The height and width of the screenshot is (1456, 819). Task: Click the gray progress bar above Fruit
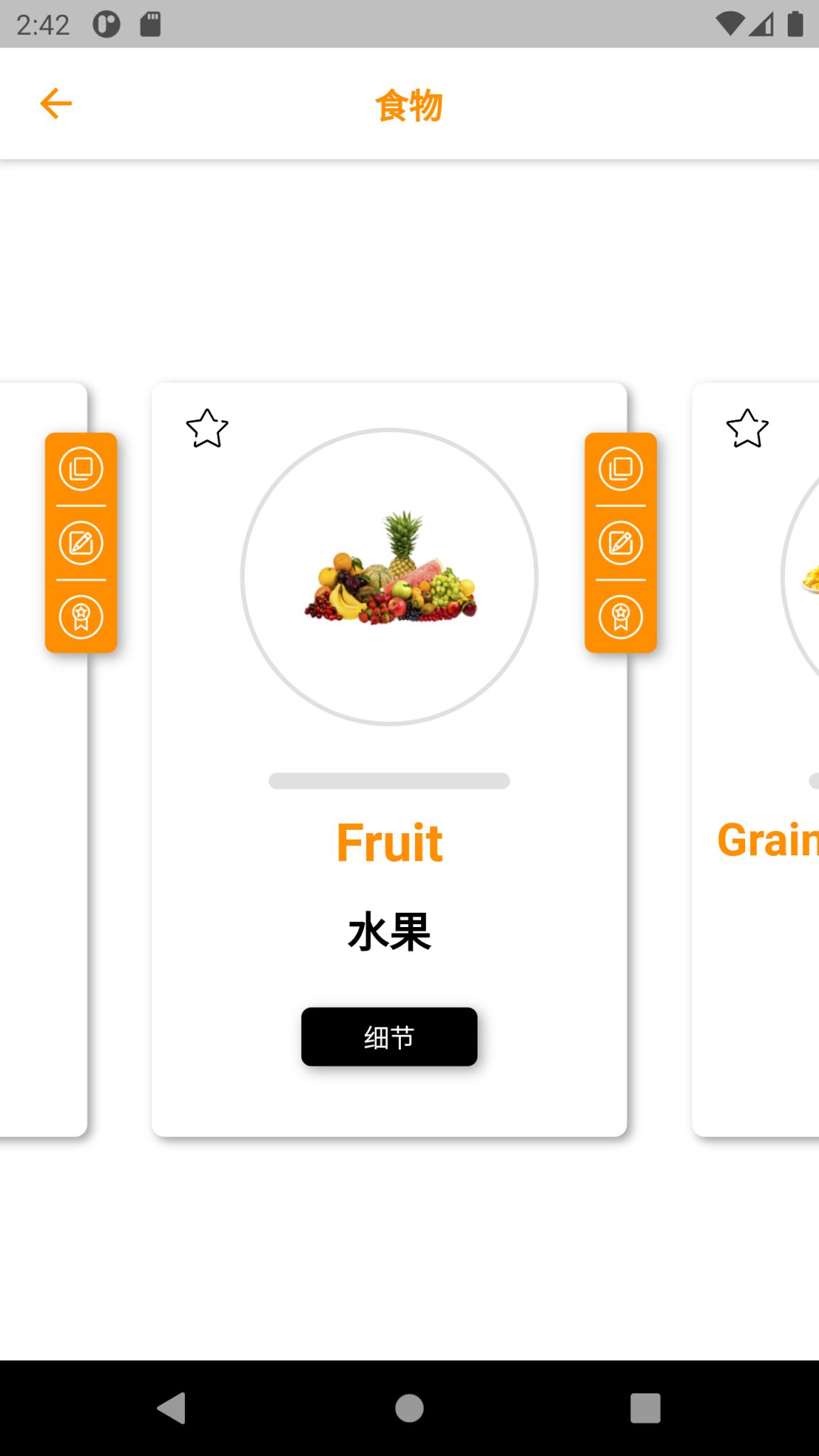pyautogui.click(x=390, y=780)
